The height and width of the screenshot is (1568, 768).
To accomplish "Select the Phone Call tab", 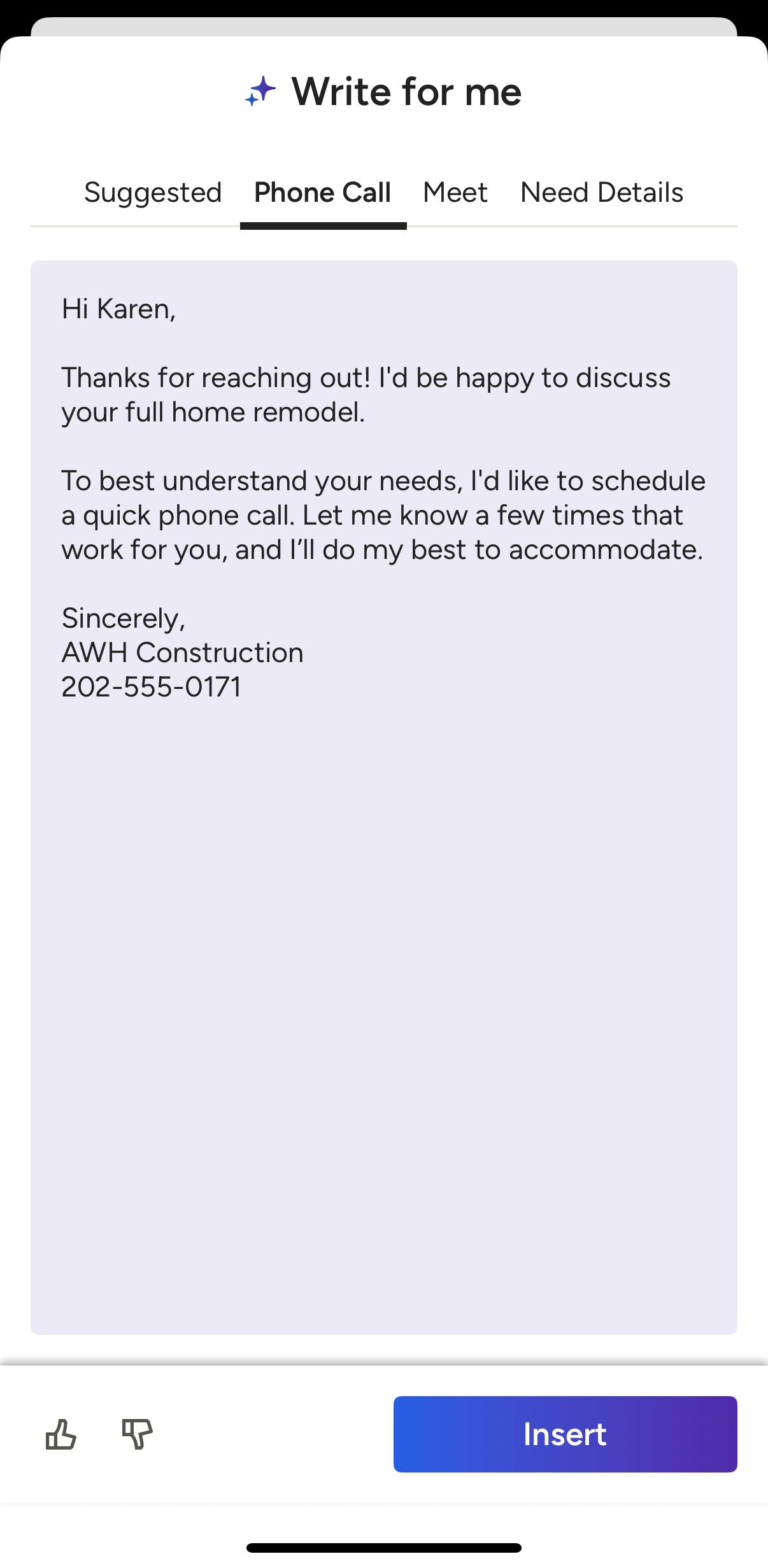I will click(x=322, y=193).
